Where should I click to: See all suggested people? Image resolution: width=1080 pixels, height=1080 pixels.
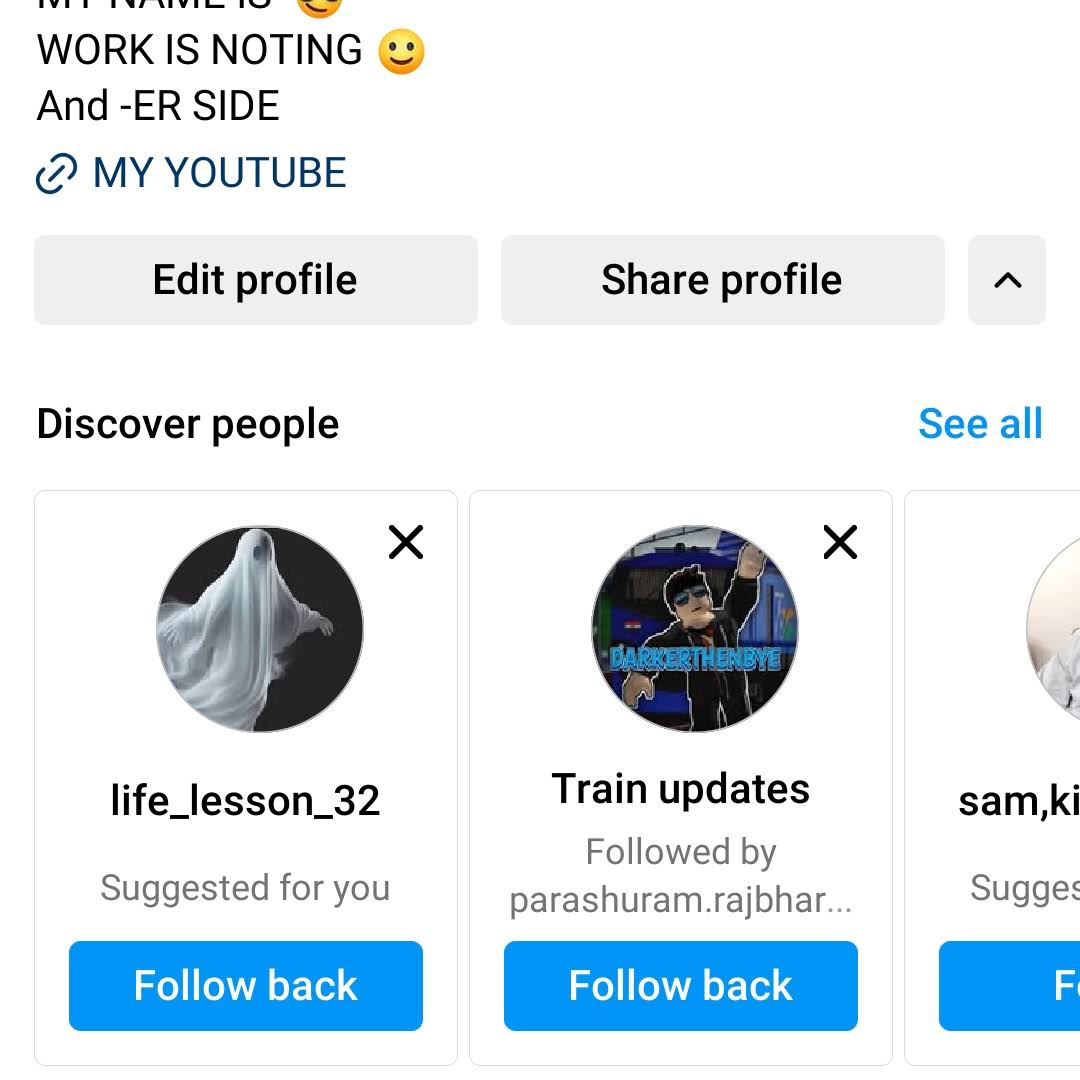pyautogui.click(x=979, y=424)
